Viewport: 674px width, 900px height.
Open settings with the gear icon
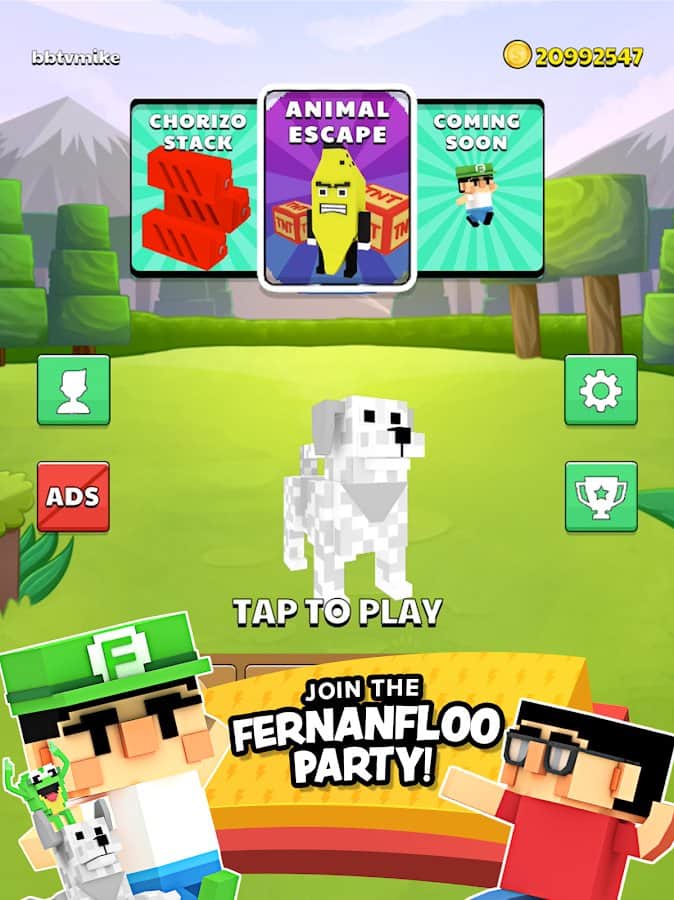(x=600, y=390)
